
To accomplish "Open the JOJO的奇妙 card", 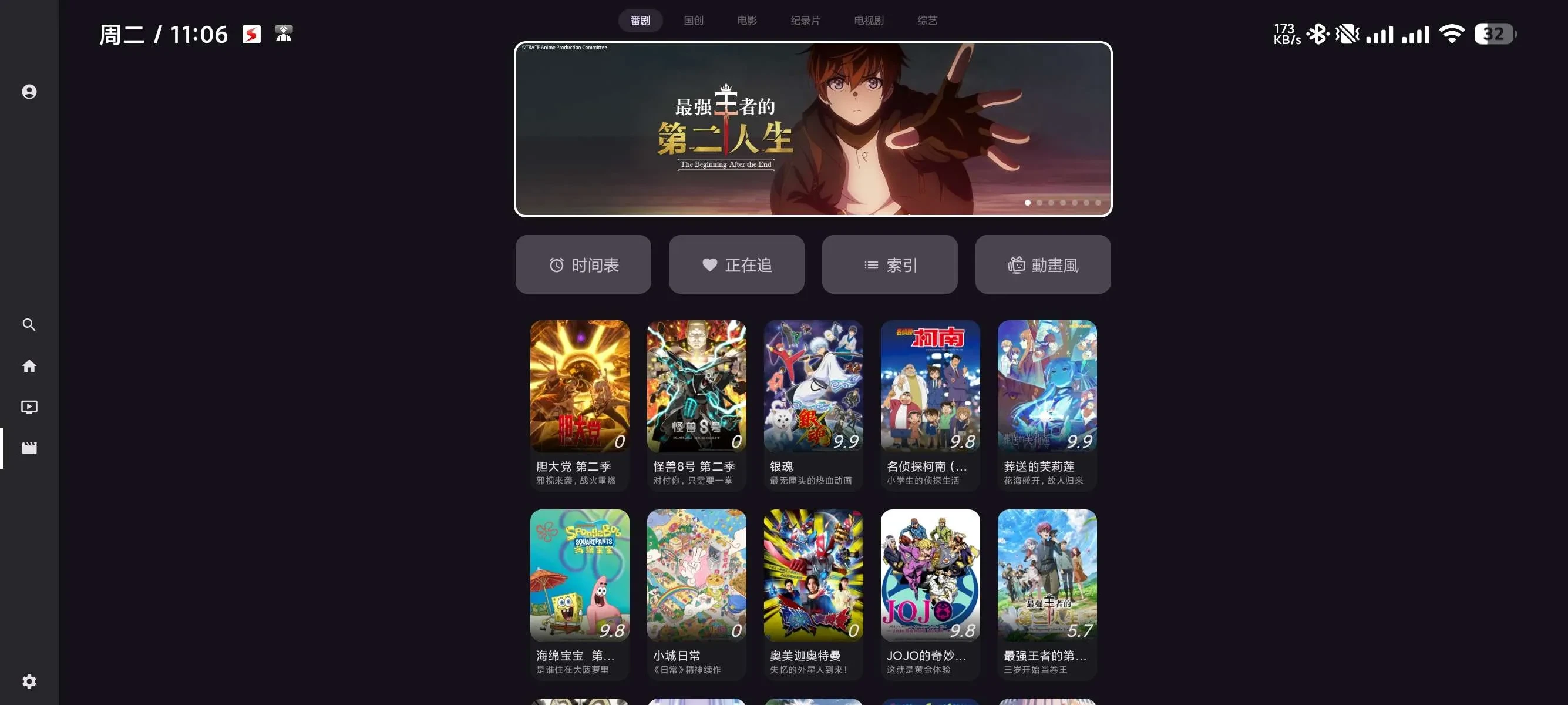I will click(930, 590).
